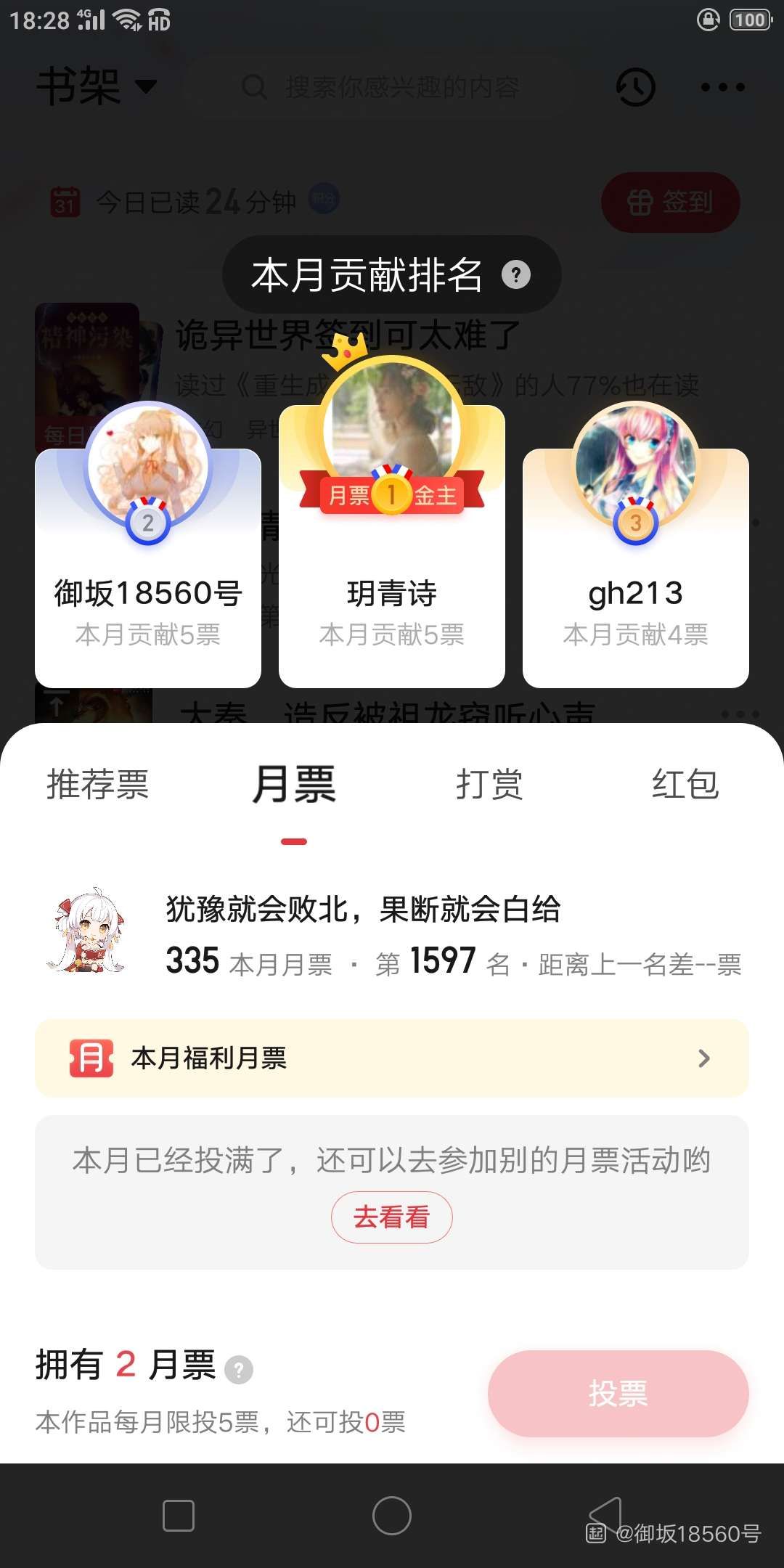Screen dimensions: 784x1568
Task: Tap the 去看看 button
Action: (392, 1217)
